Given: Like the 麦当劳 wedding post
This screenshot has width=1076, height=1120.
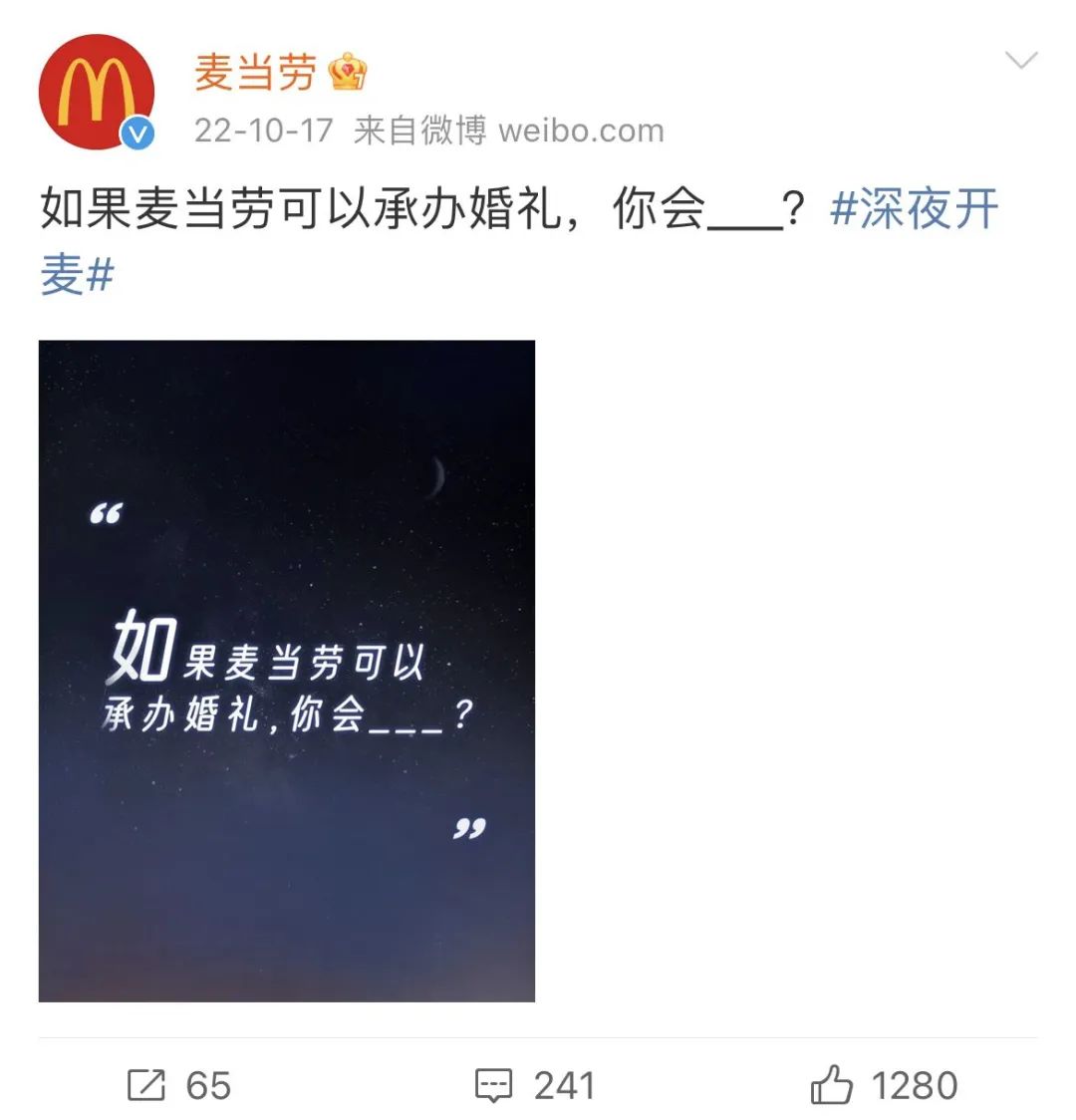Looking at the screenshot, I should point(884,1085).
